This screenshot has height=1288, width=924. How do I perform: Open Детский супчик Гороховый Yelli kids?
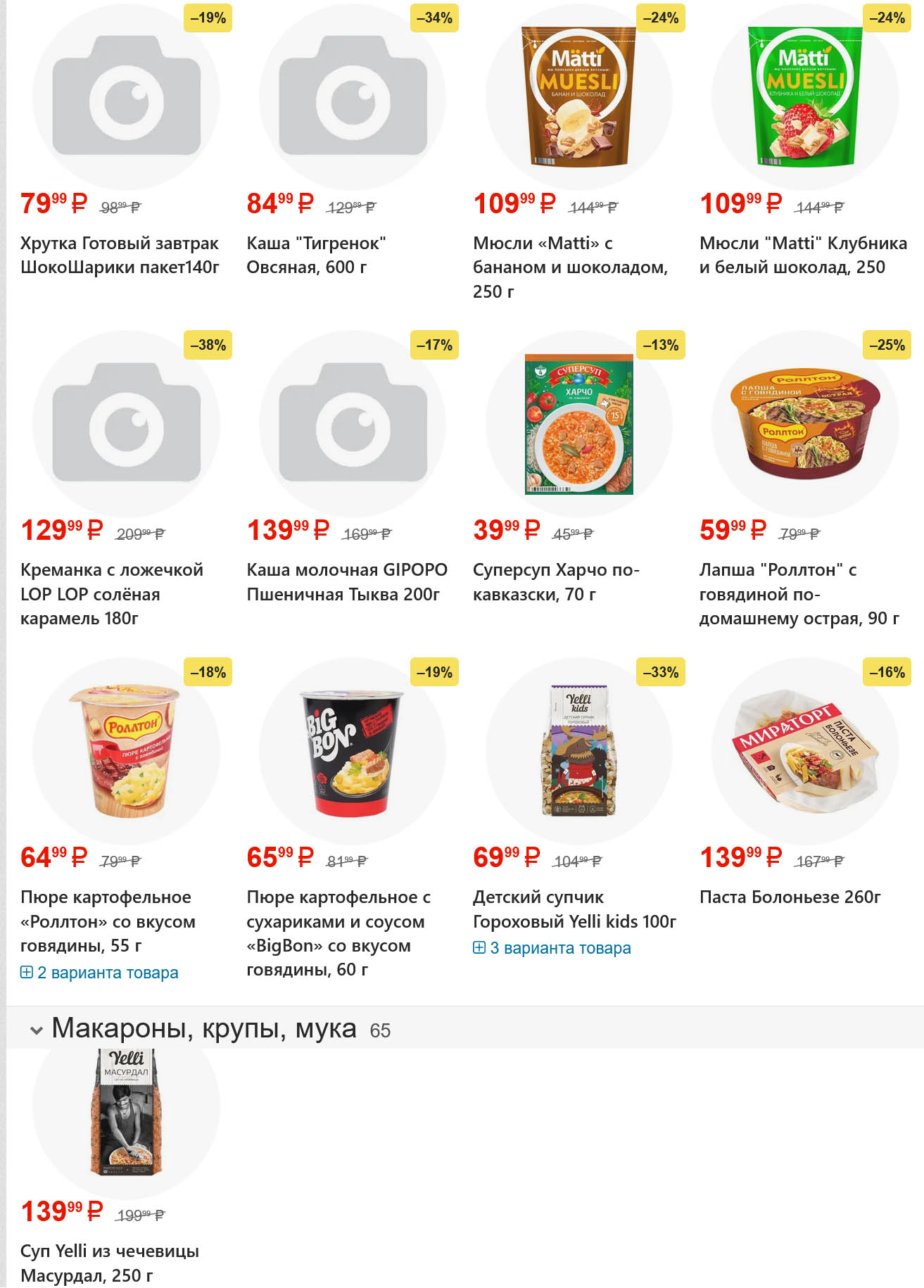pyautogui.click(x=574, y=909)
